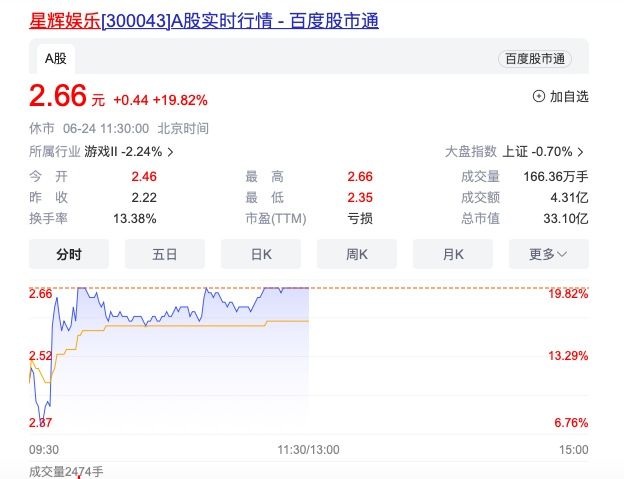Screen dimensions: 624x479
Task: Show the 周K chart
Action: pyautogui.click(x=357, y=254)
